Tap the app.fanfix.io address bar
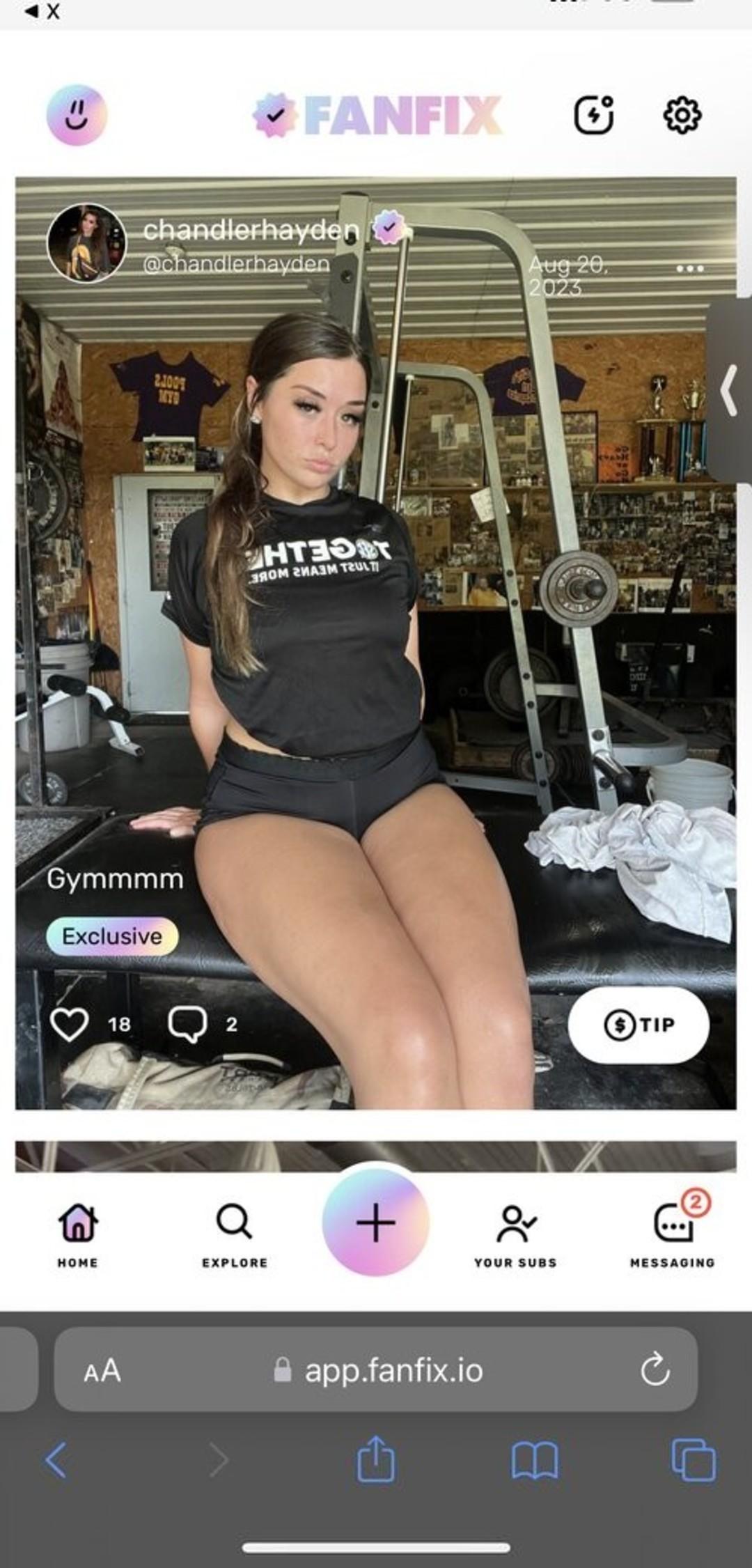The image size is (752, 1568). tap(393, 1371)
